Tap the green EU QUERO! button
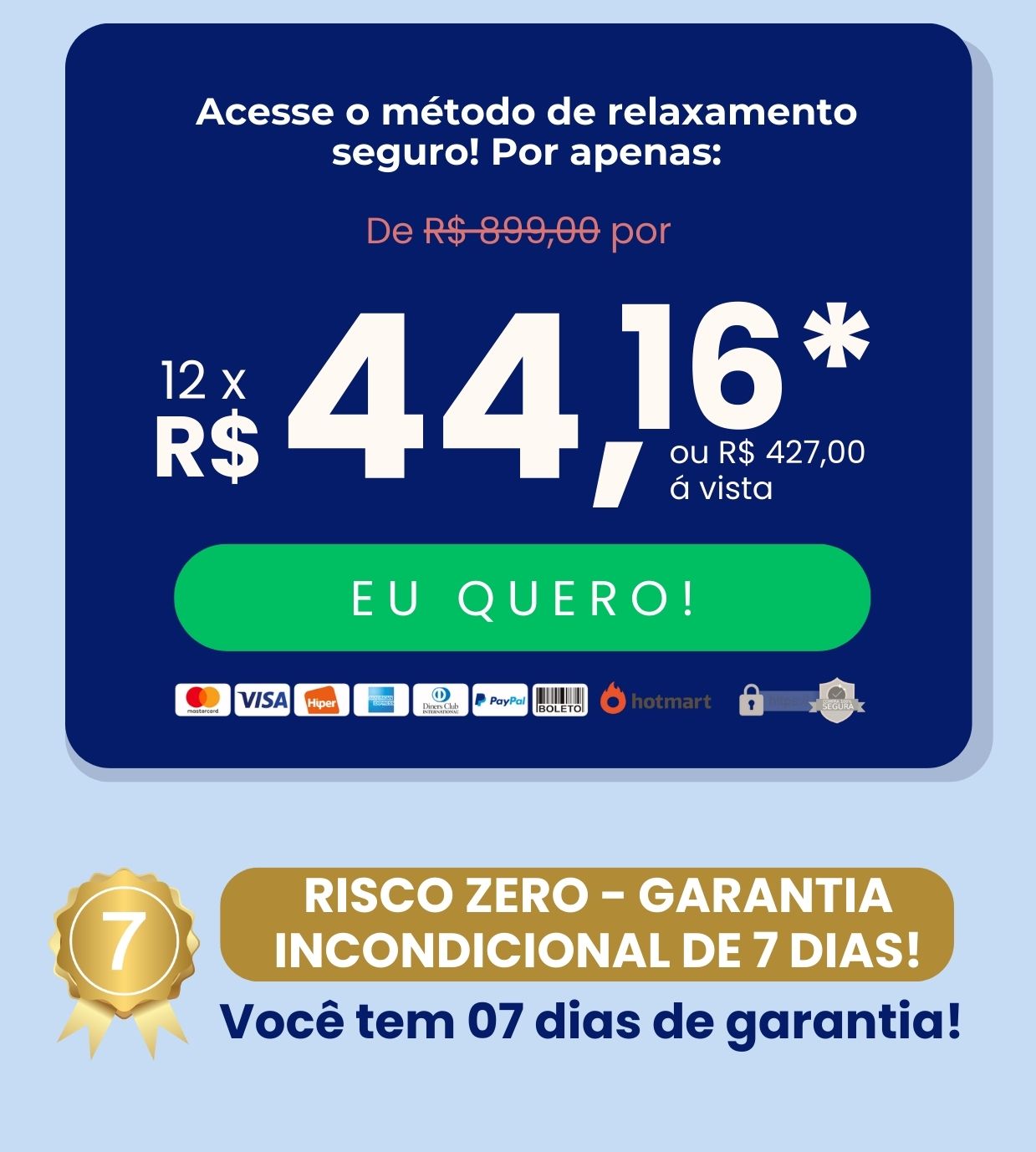1036x1152 pixels. (522, 597)
